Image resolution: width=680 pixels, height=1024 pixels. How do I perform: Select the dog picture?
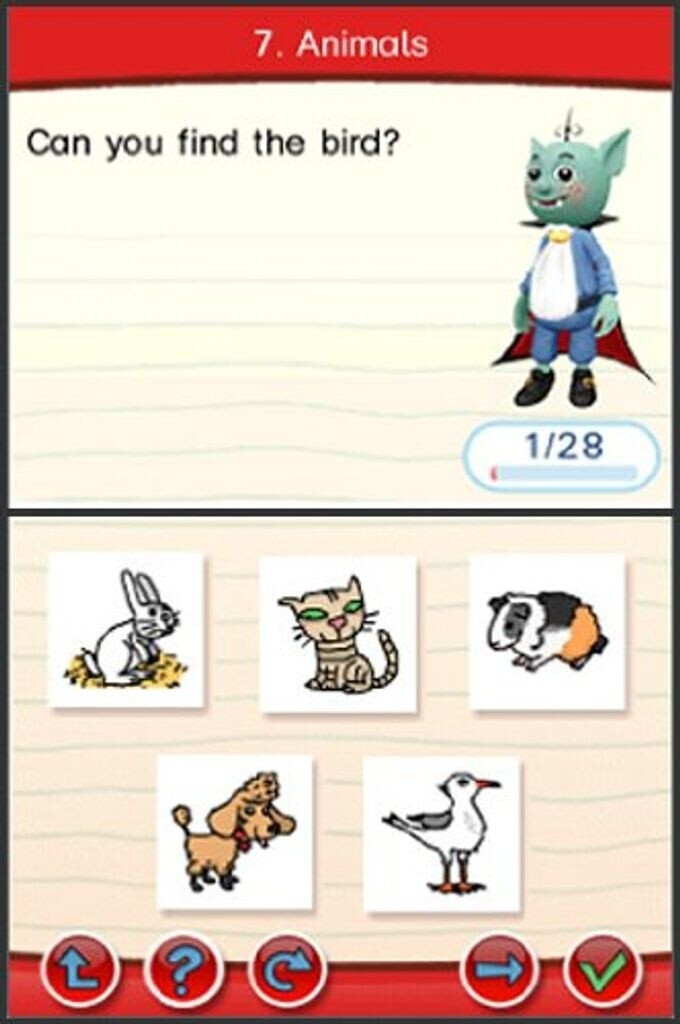(x=235, y=832)
